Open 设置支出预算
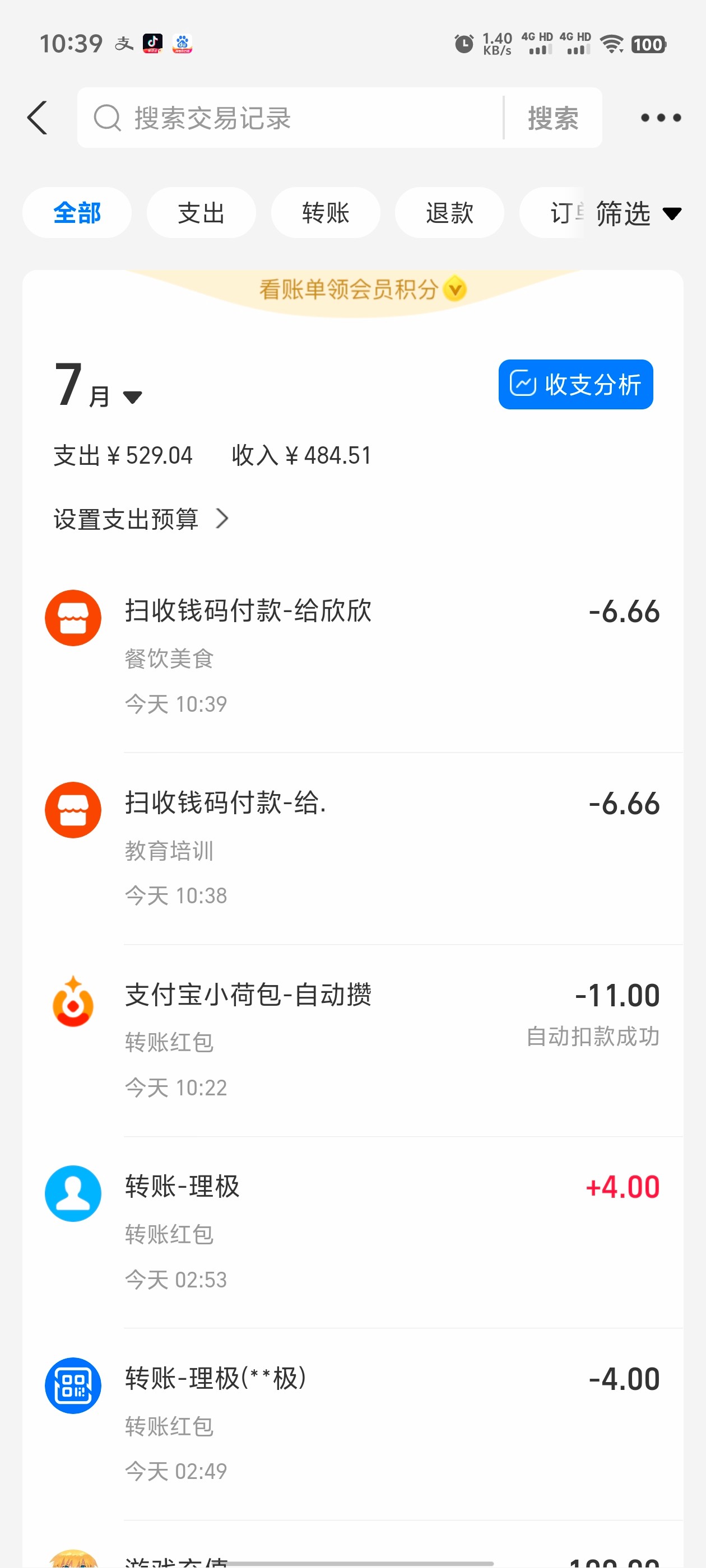 tap(141, 519)
